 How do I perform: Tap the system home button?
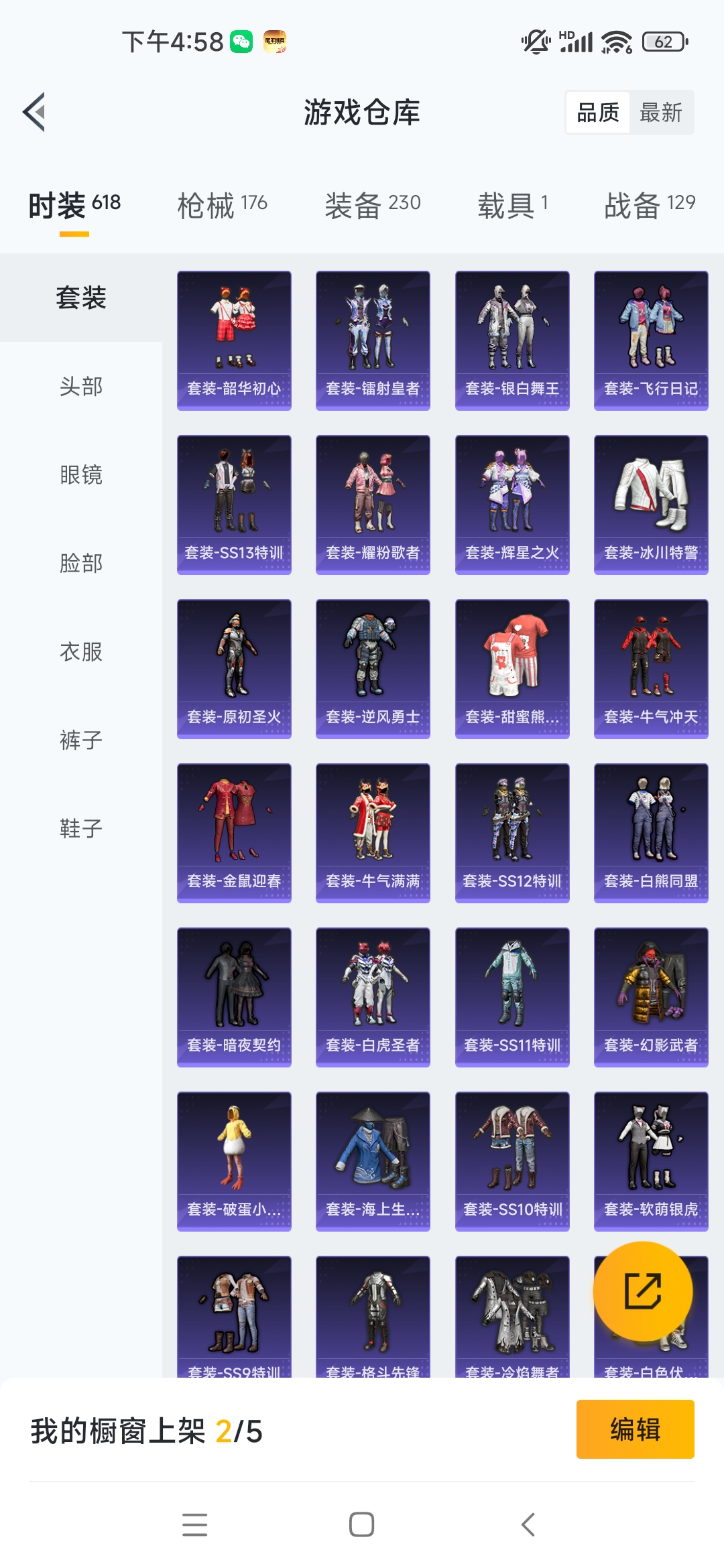coord(361,1524)
